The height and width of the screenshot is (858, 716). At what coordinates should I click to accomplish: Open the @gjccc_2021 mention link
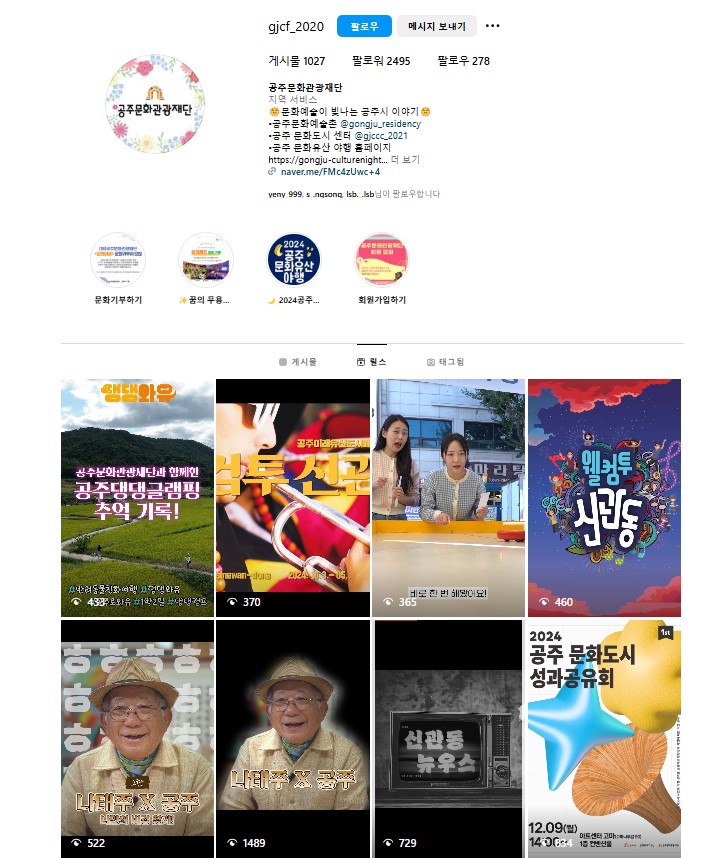coord(383,135)
